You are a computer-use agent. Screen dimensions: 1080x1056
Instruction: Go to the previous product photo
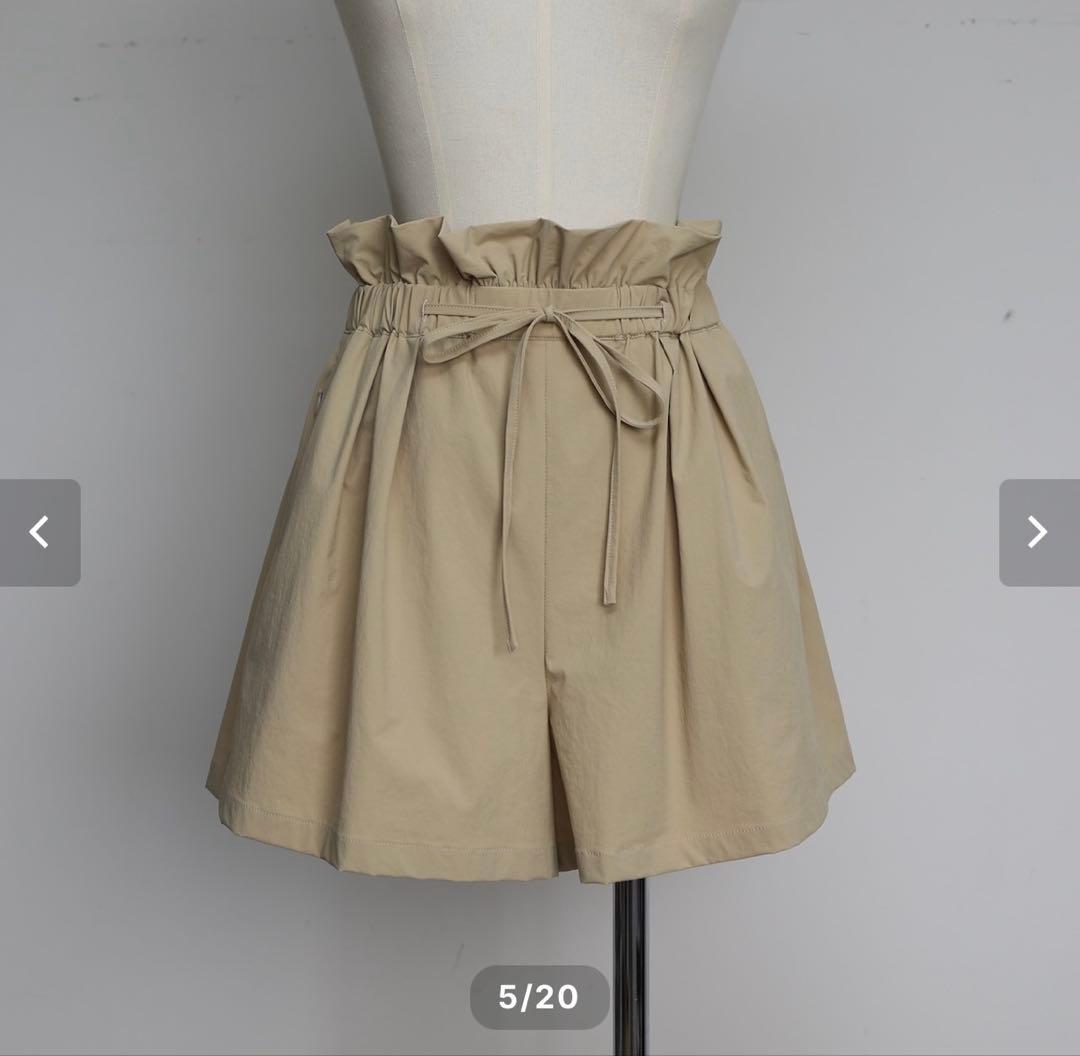point(40,532)
